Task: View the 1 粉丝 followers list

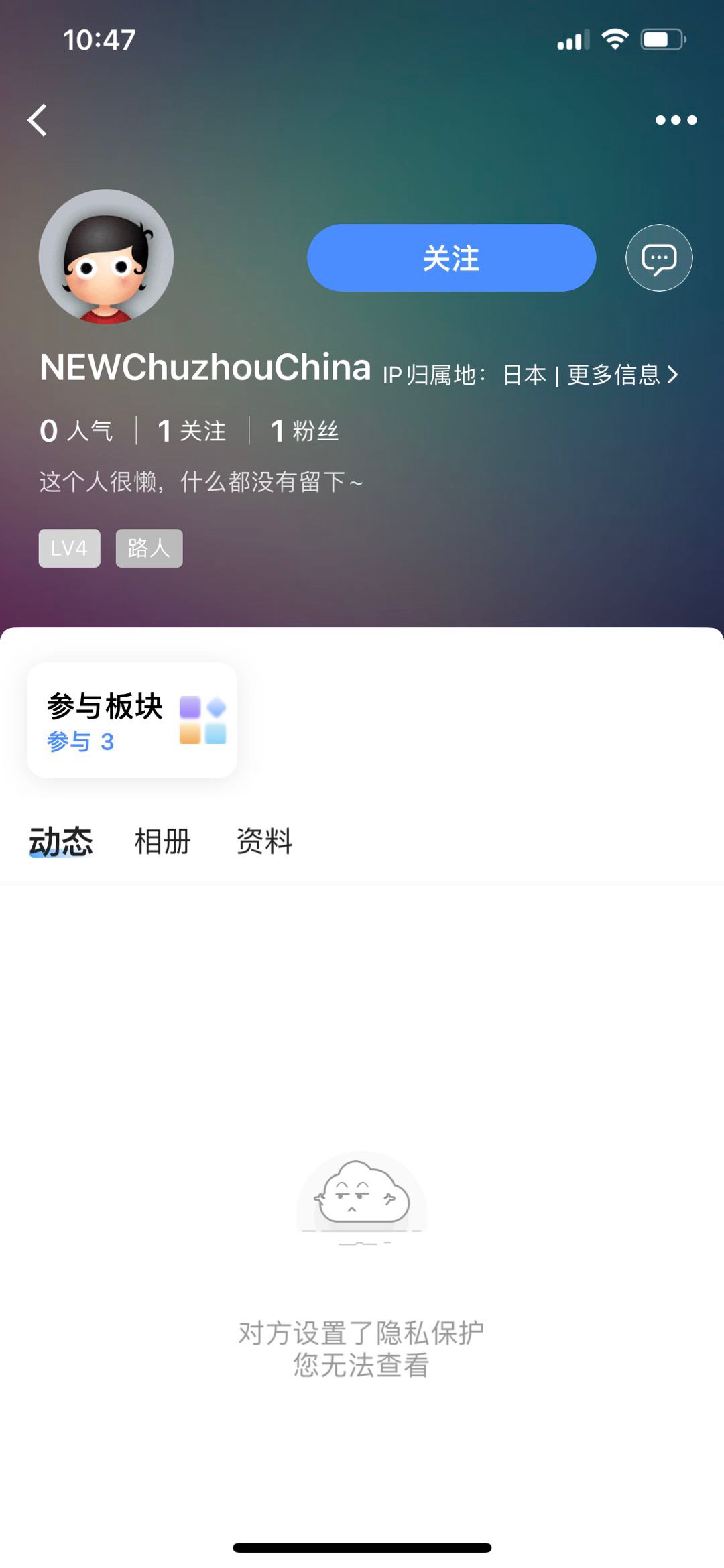Action: [305, 430]
